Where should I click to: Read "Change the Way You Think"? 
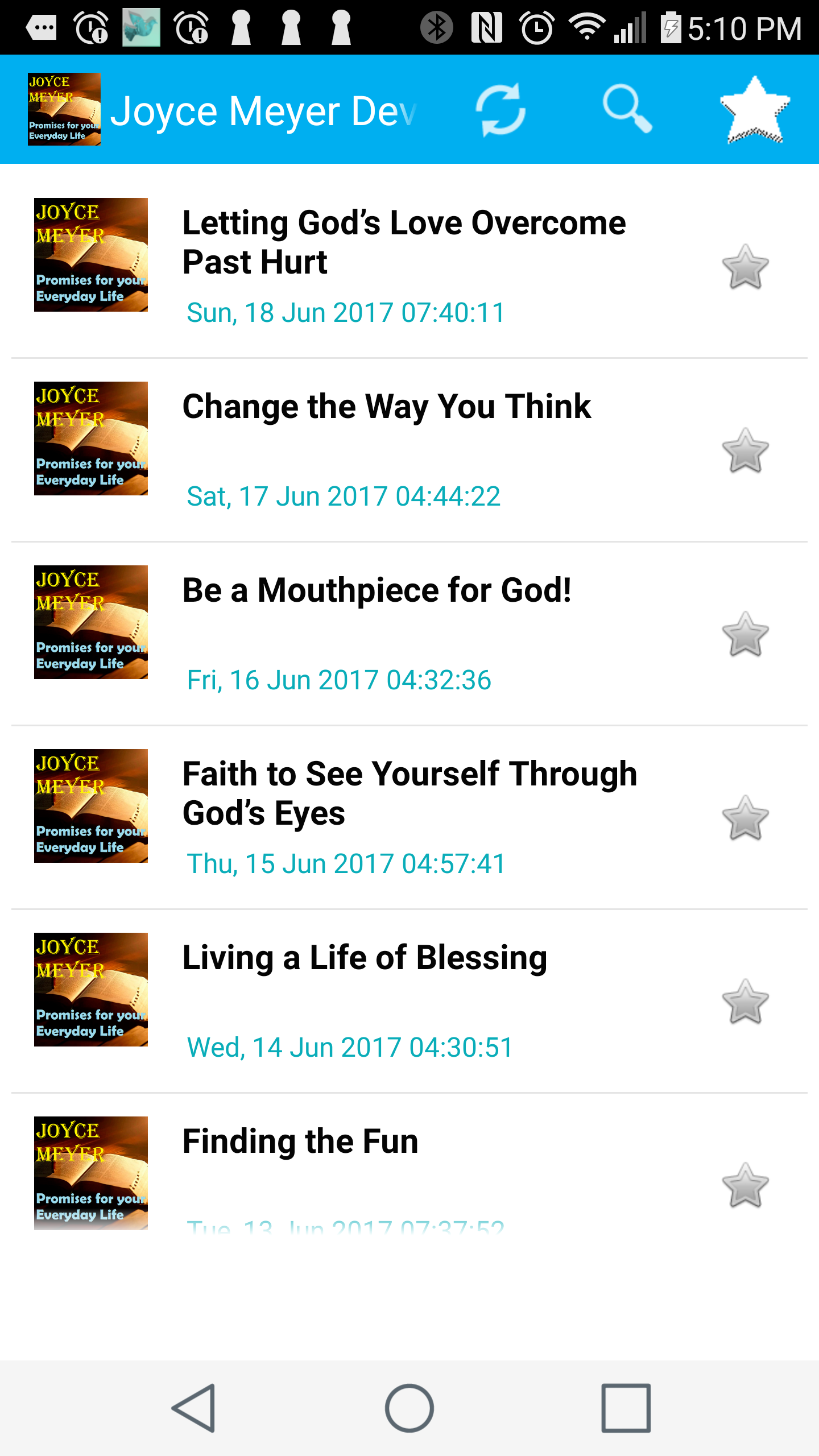click(x=387, y=407)
